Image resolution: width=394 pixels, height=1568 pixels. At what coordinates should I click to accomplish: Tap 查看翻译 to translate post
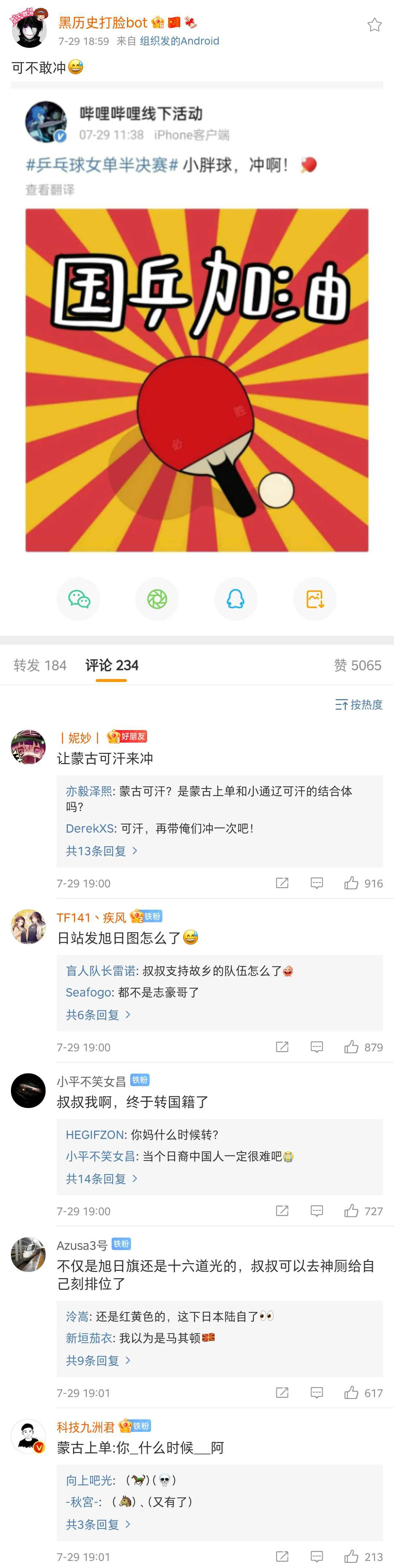(x=50, y=190)
